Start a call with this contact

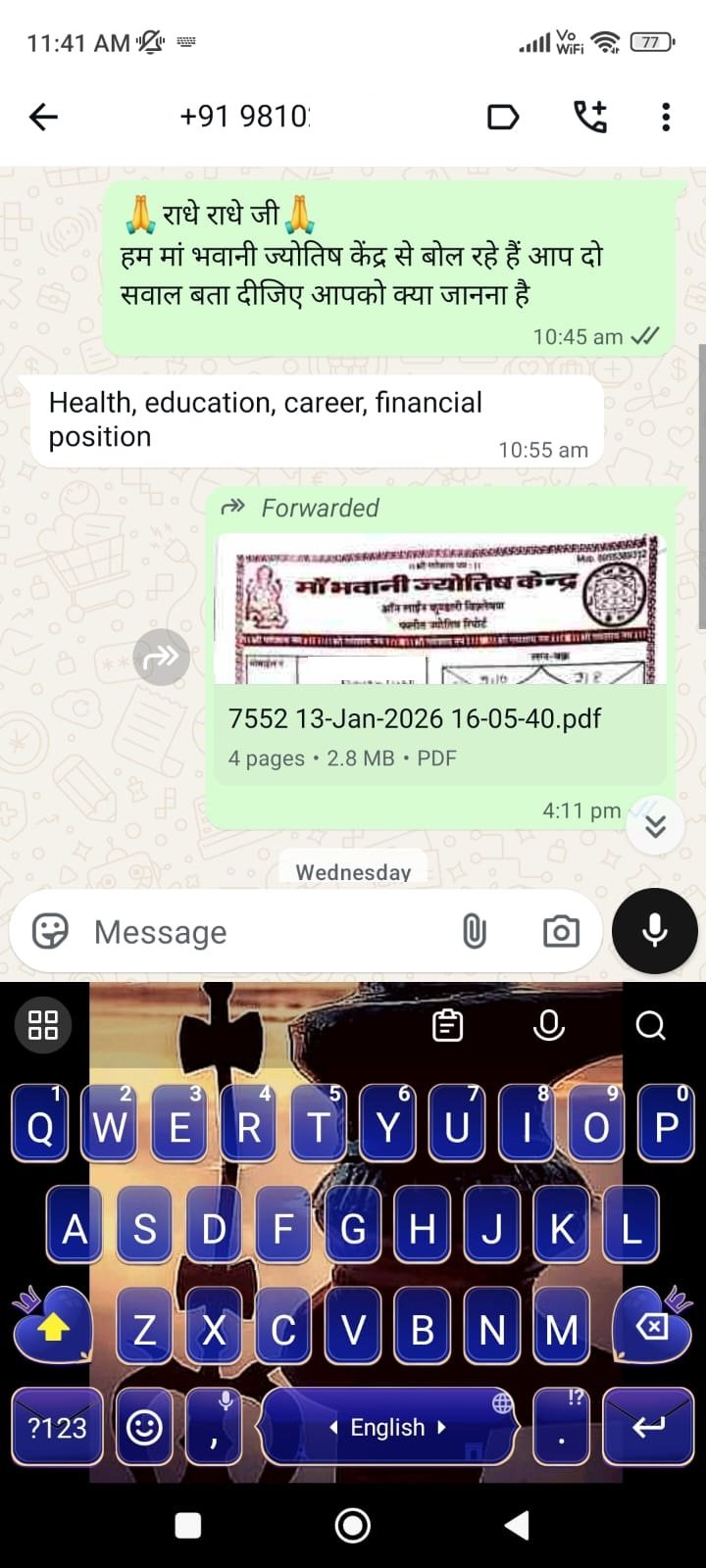tap(589, 117)
